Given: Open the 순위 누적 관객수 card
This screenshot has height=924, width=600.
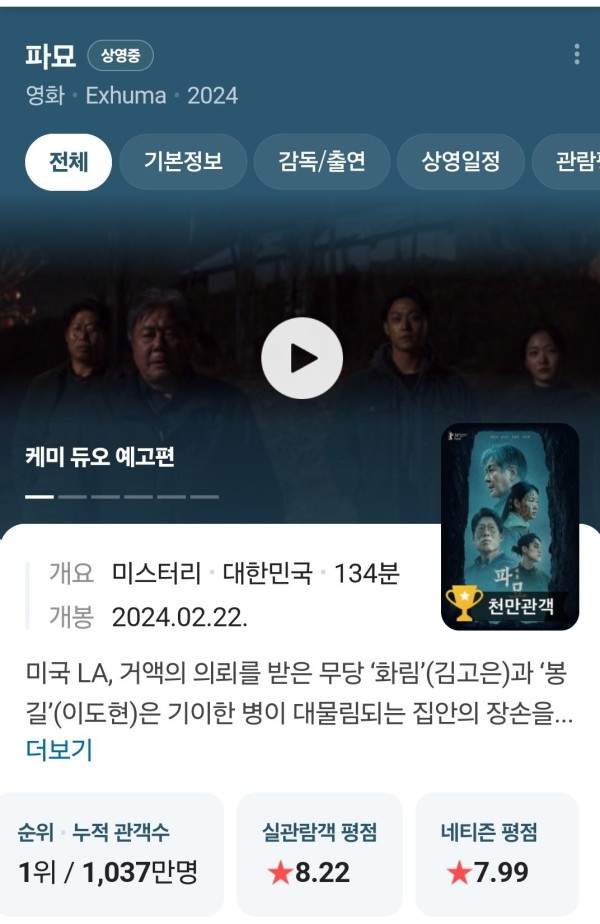Looking at the screenshot, I should (x=108, y=853).
